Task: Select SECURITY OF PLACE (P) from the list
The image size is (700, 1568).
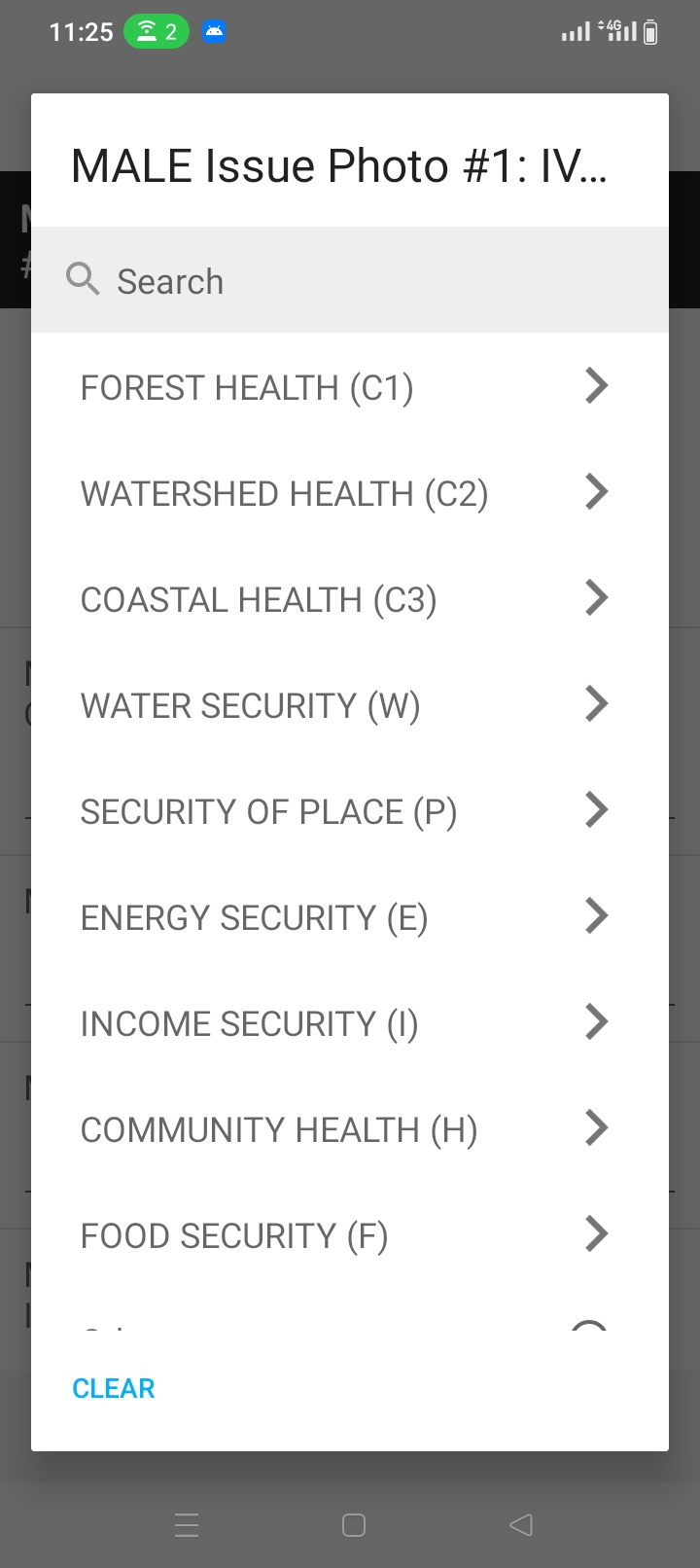Action: (x=269, y=811)
